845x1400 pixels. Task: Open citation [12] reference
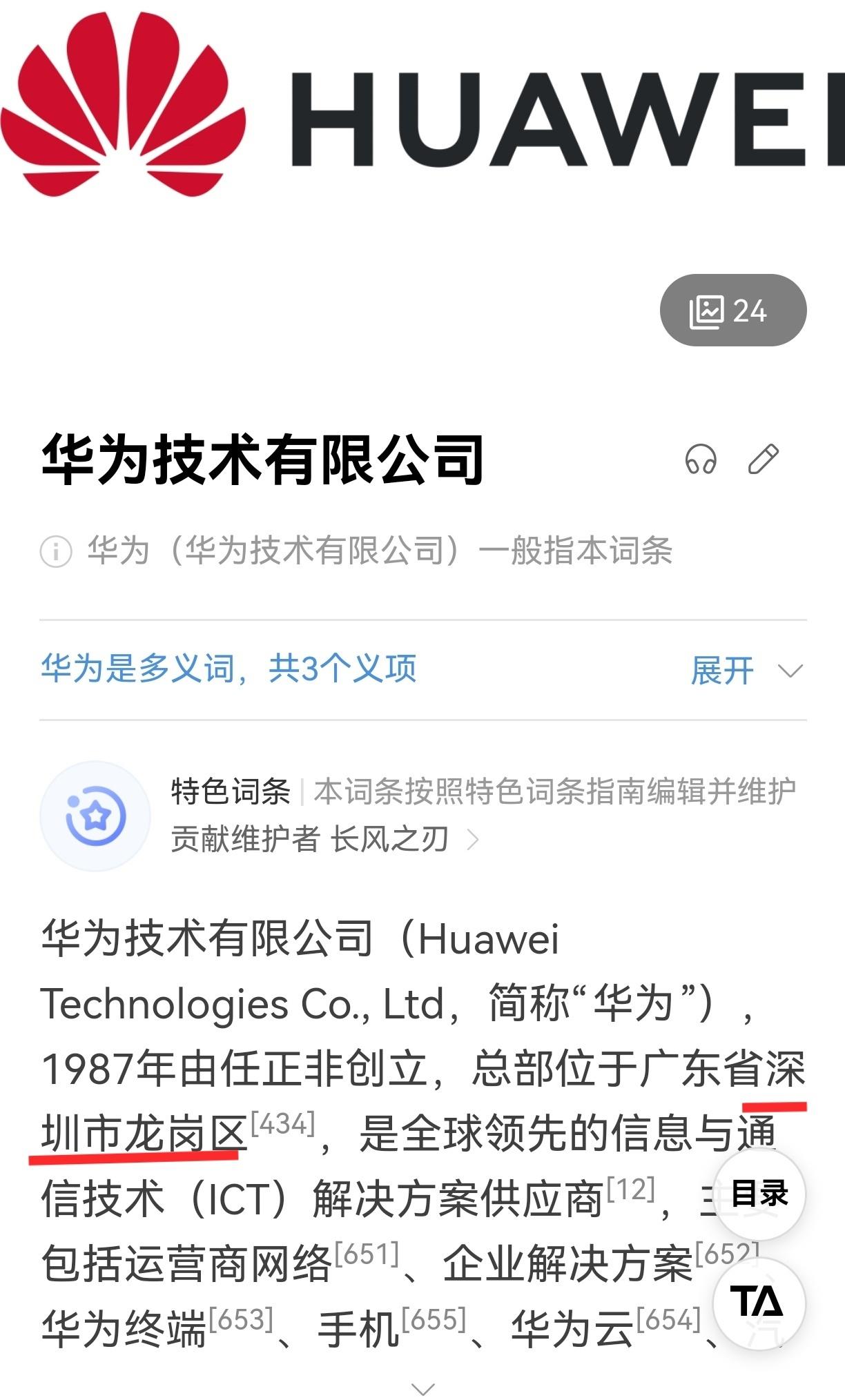tap(630, 1190)
